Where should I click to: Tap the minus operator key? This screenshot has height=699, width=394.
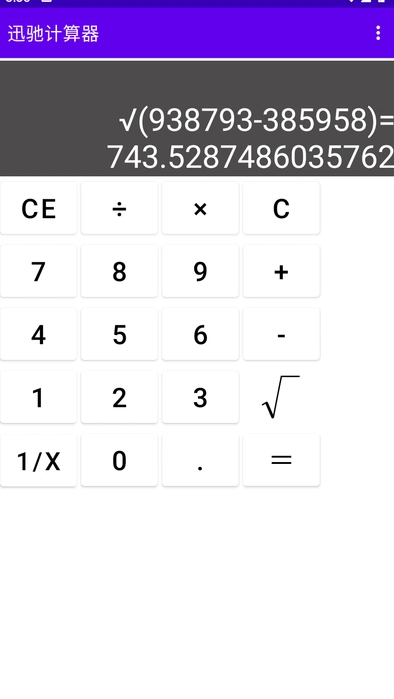[281, 334]
